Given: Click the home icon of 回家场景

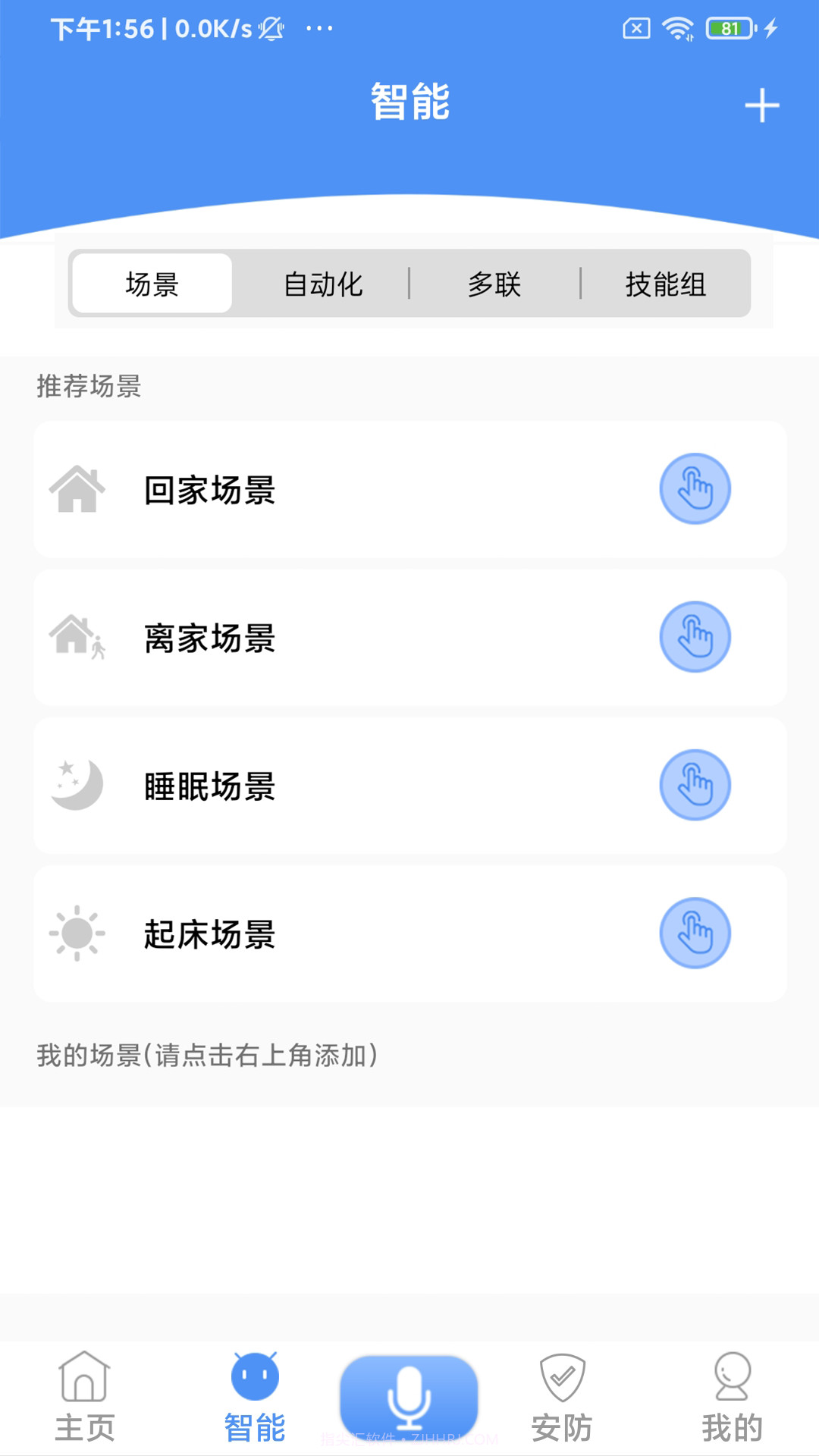Looking at the screenshot, I should point(78,489).
